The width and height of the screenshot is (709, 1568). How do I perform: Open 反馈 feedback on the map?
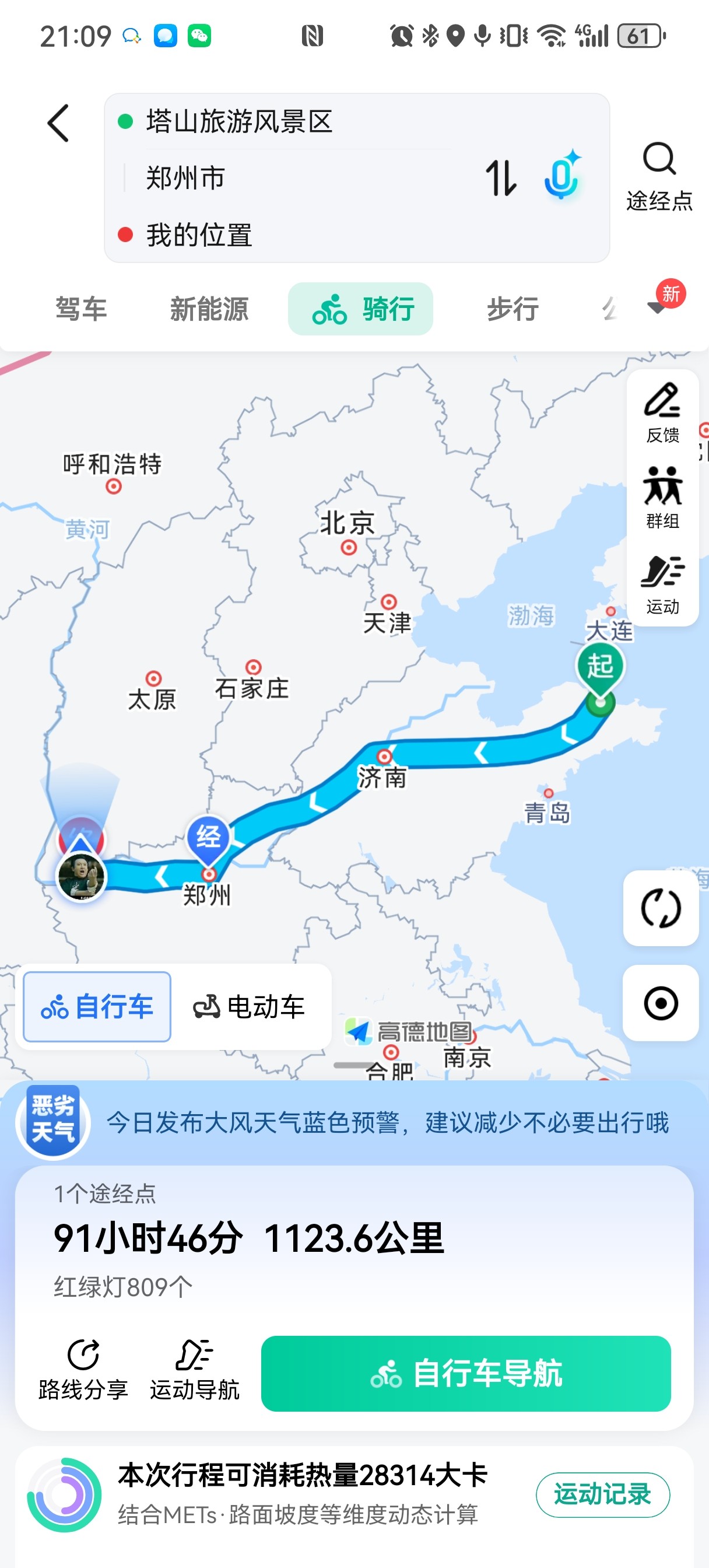pyautogui.click(x=662, y=412)
